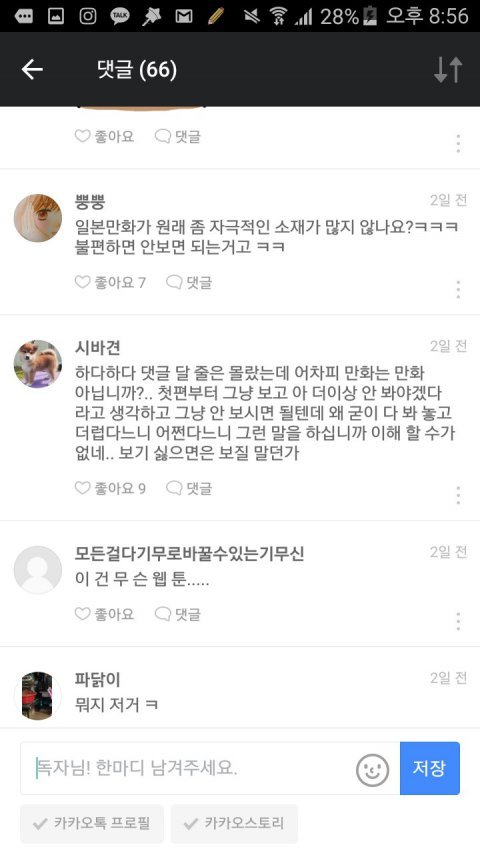
Task: Like 시바견's comment
Action: pos(110,488)
